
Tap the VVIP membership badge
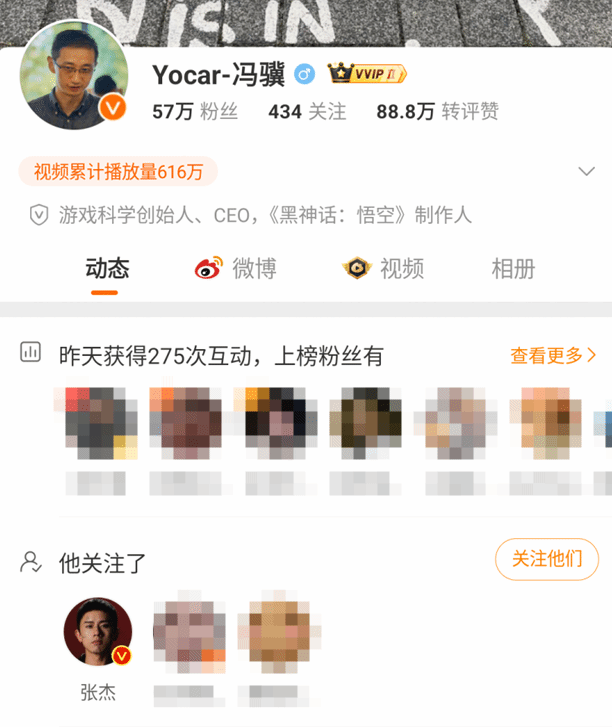click(x=367, y=74)
